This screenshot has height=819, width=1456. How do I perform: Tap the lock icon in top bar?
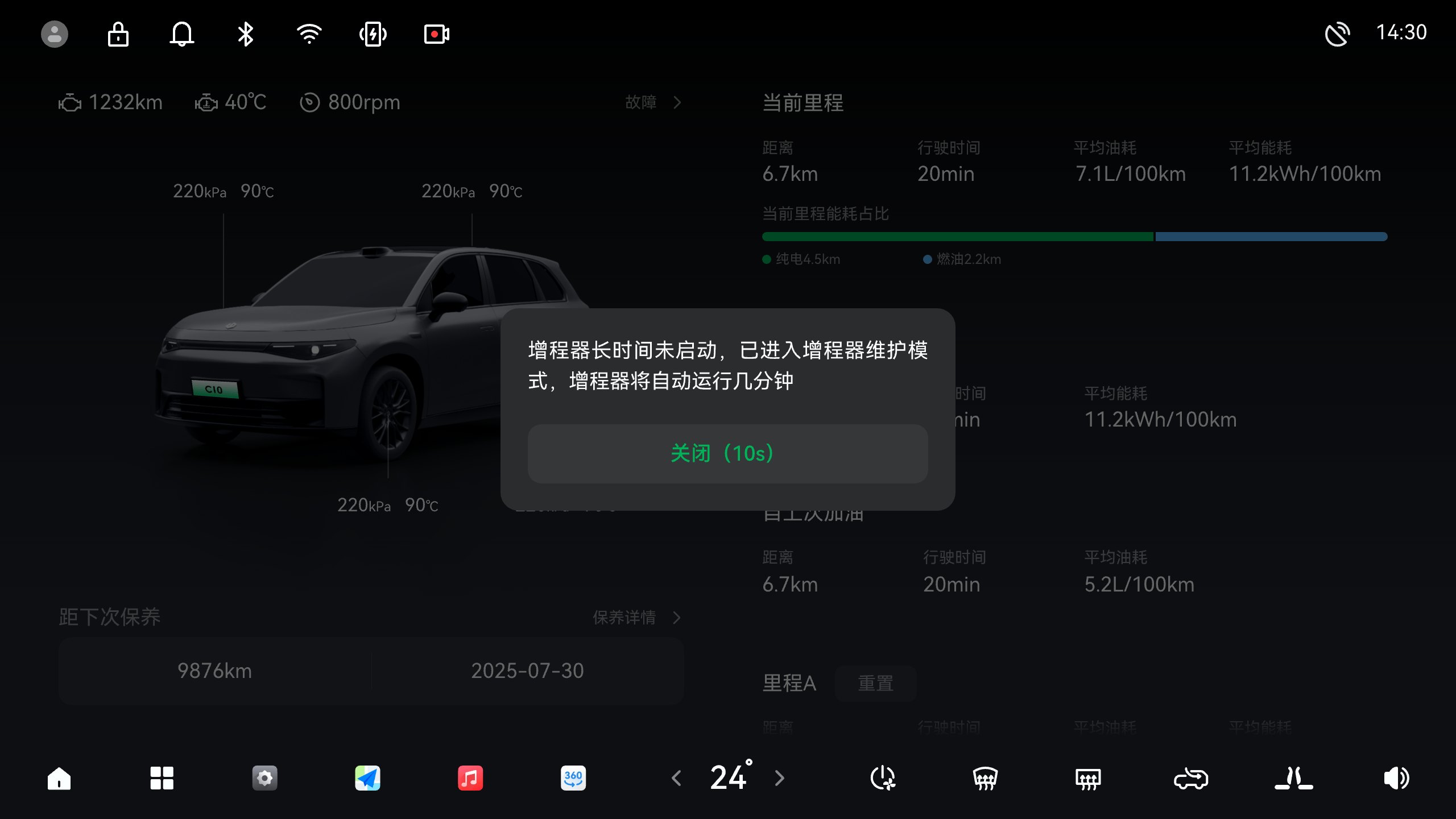click(x=118, y=34)
